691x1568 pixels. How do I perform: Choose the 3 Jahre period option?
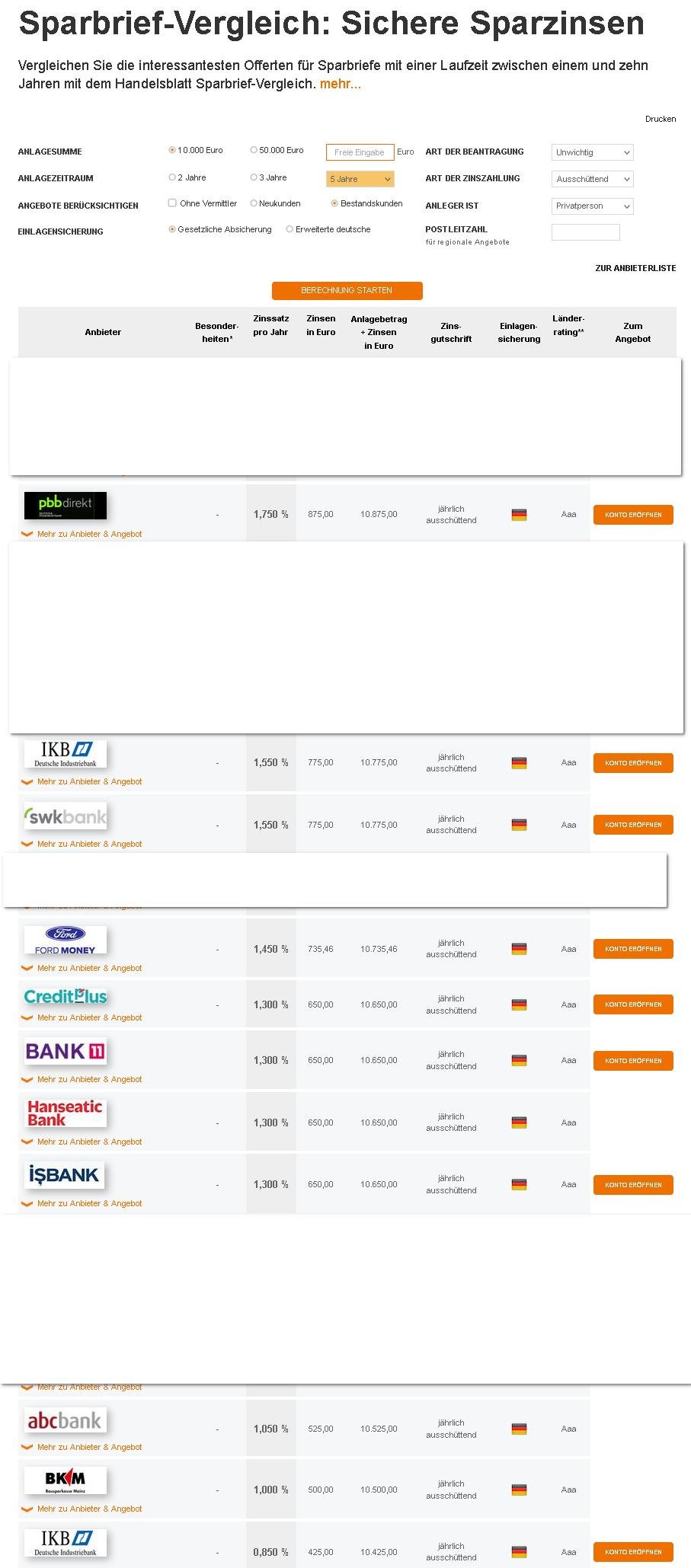tap(254, 177)
